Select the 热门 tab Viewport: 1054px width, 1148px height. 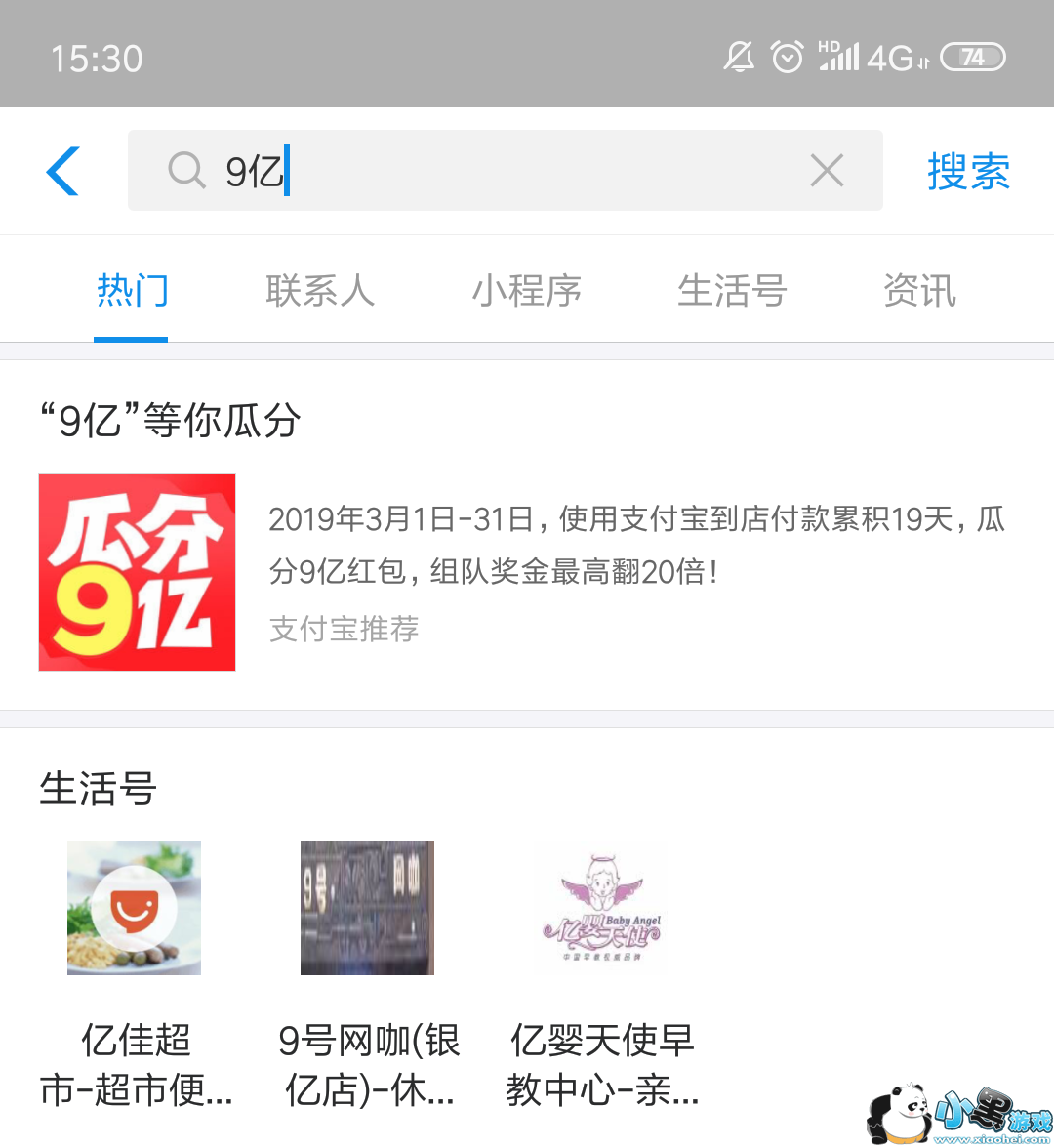tap(132, 291)
